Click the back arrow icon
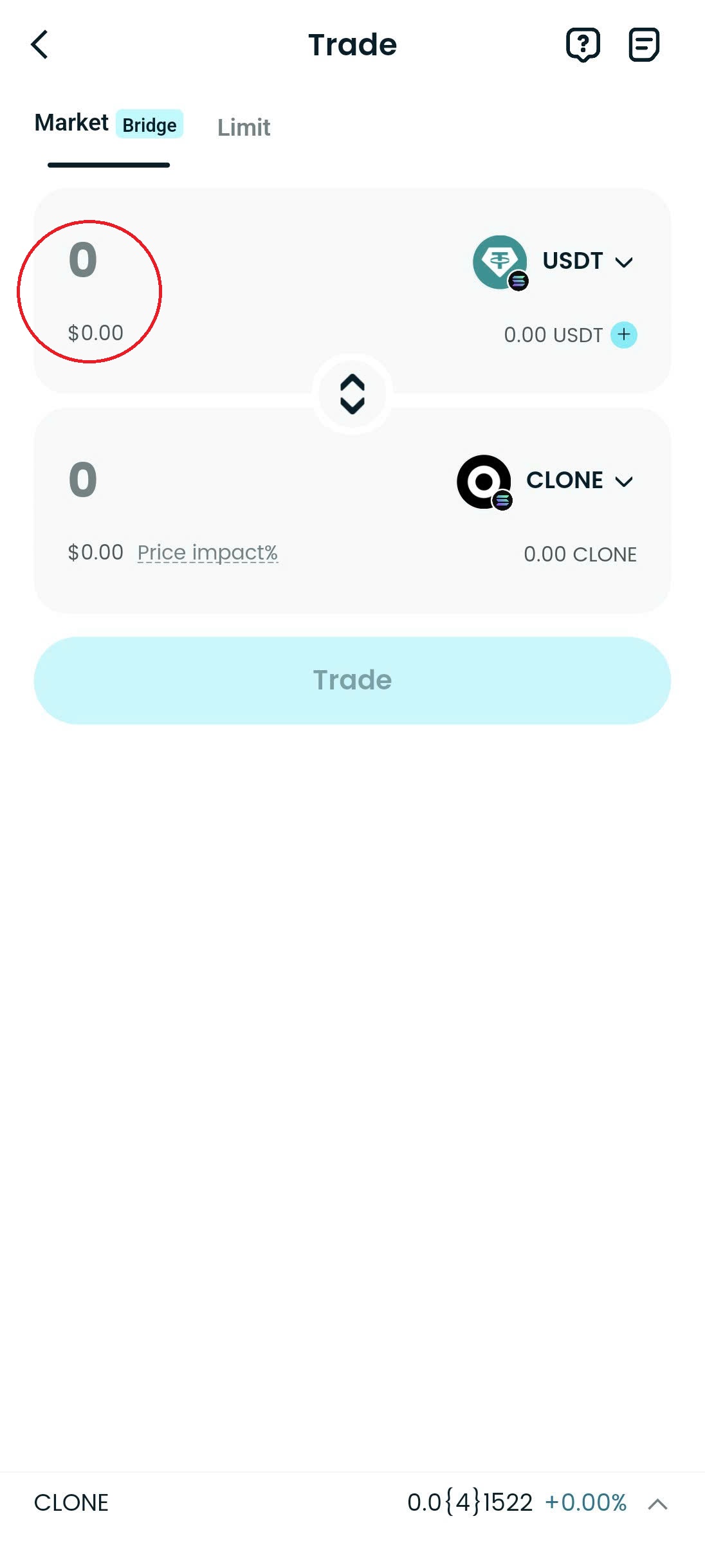The width and height of the screenshot is (705, 1568). click(x=39, y=44)
